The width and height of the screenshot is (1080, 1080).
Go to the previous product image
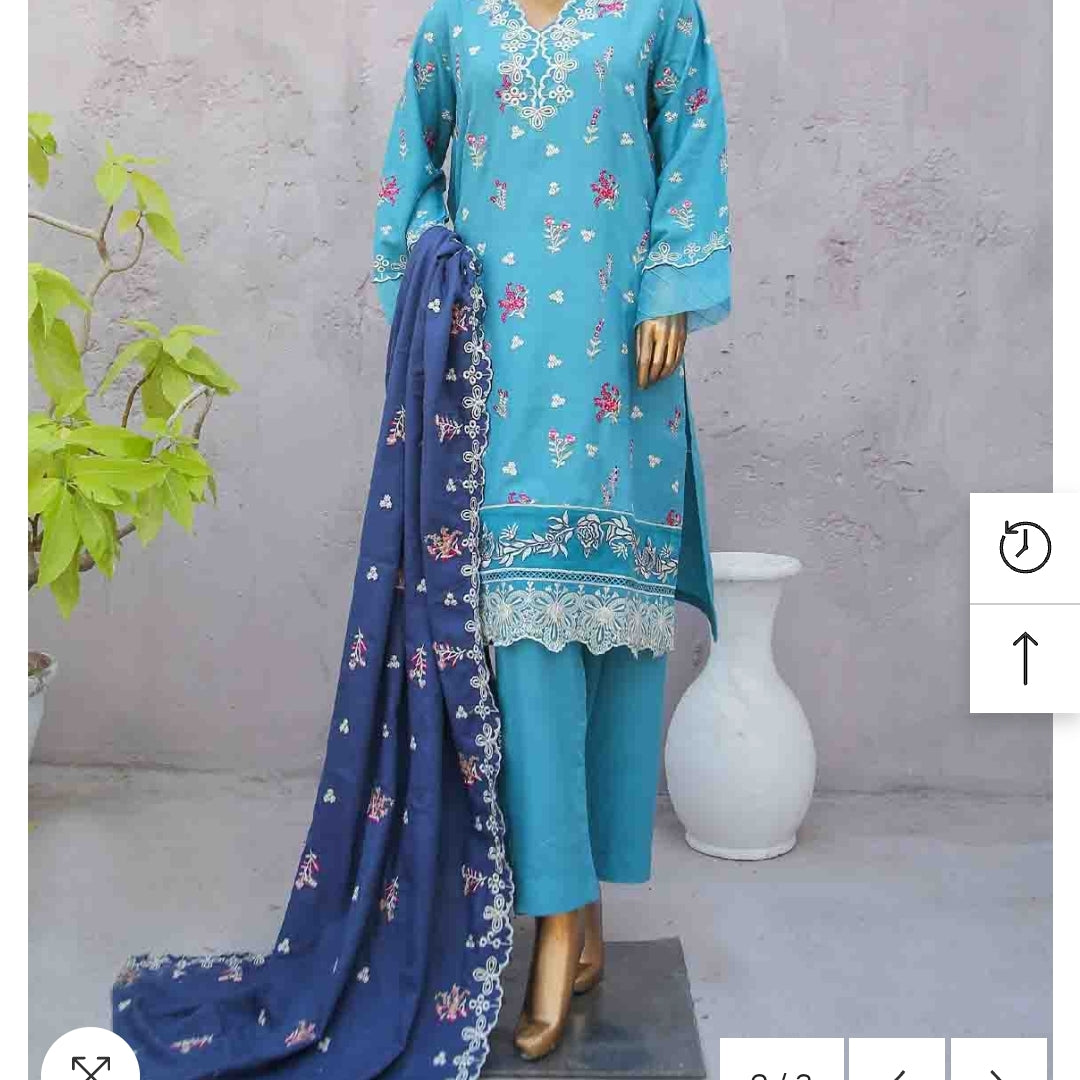[x=897, y=1063]
